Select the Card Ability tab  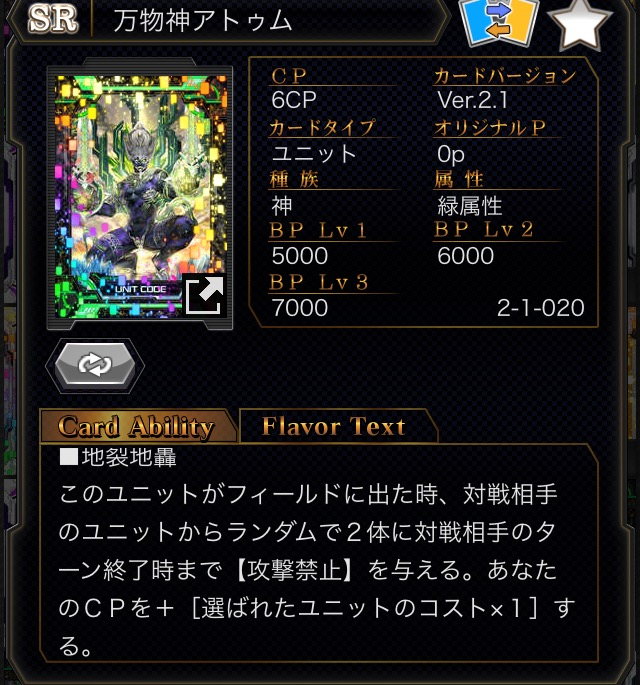pos(136,427)
